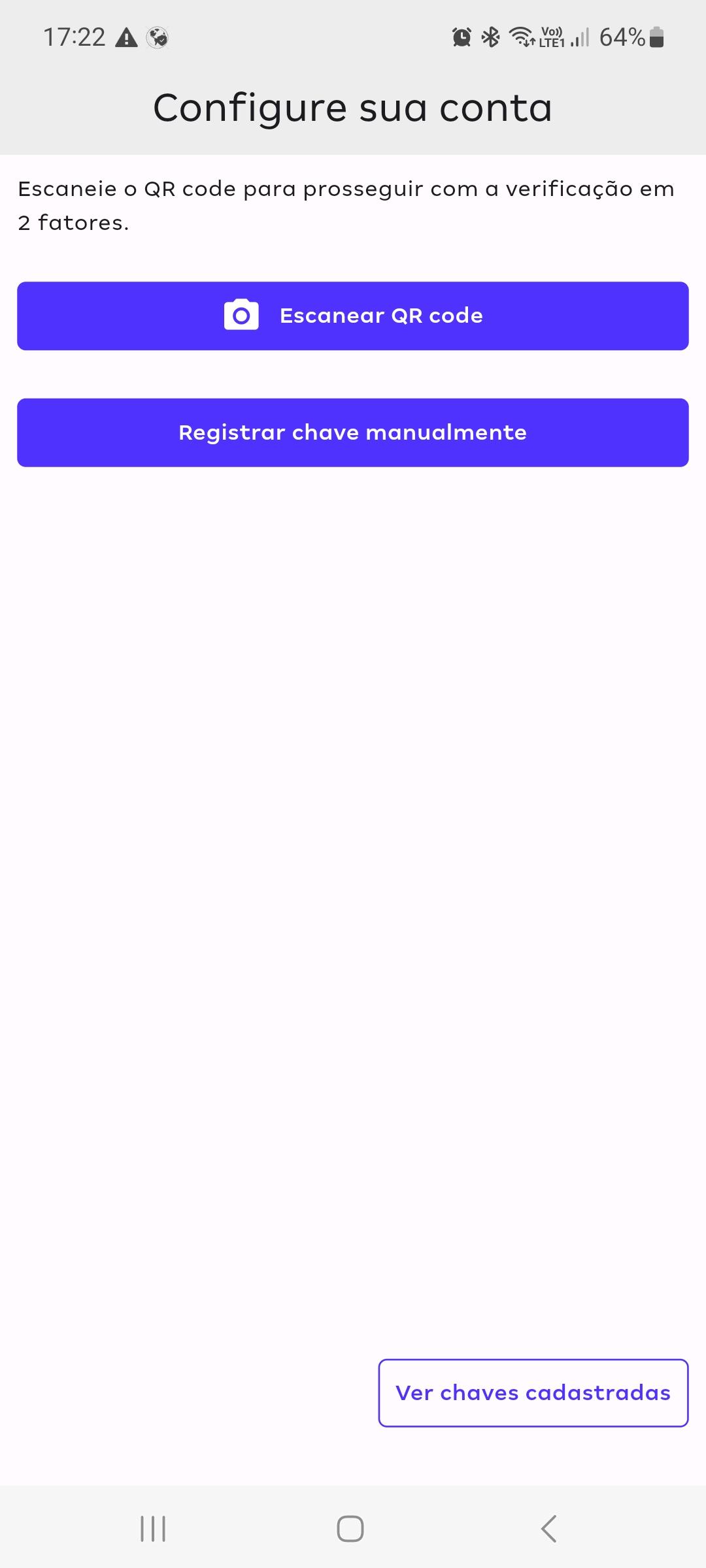Select Registrar chave manualmente
The height and width of the screenshot is (1568, 706).
point(353,433)
